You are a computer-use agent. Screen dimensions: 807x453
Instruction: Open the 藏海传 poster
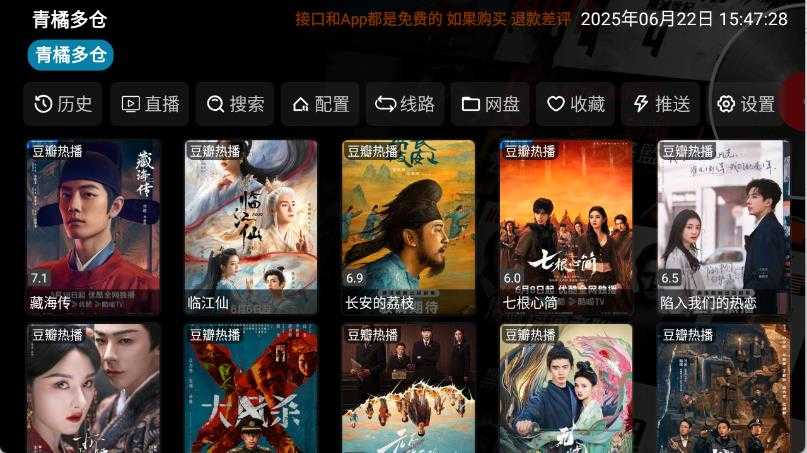93,227
